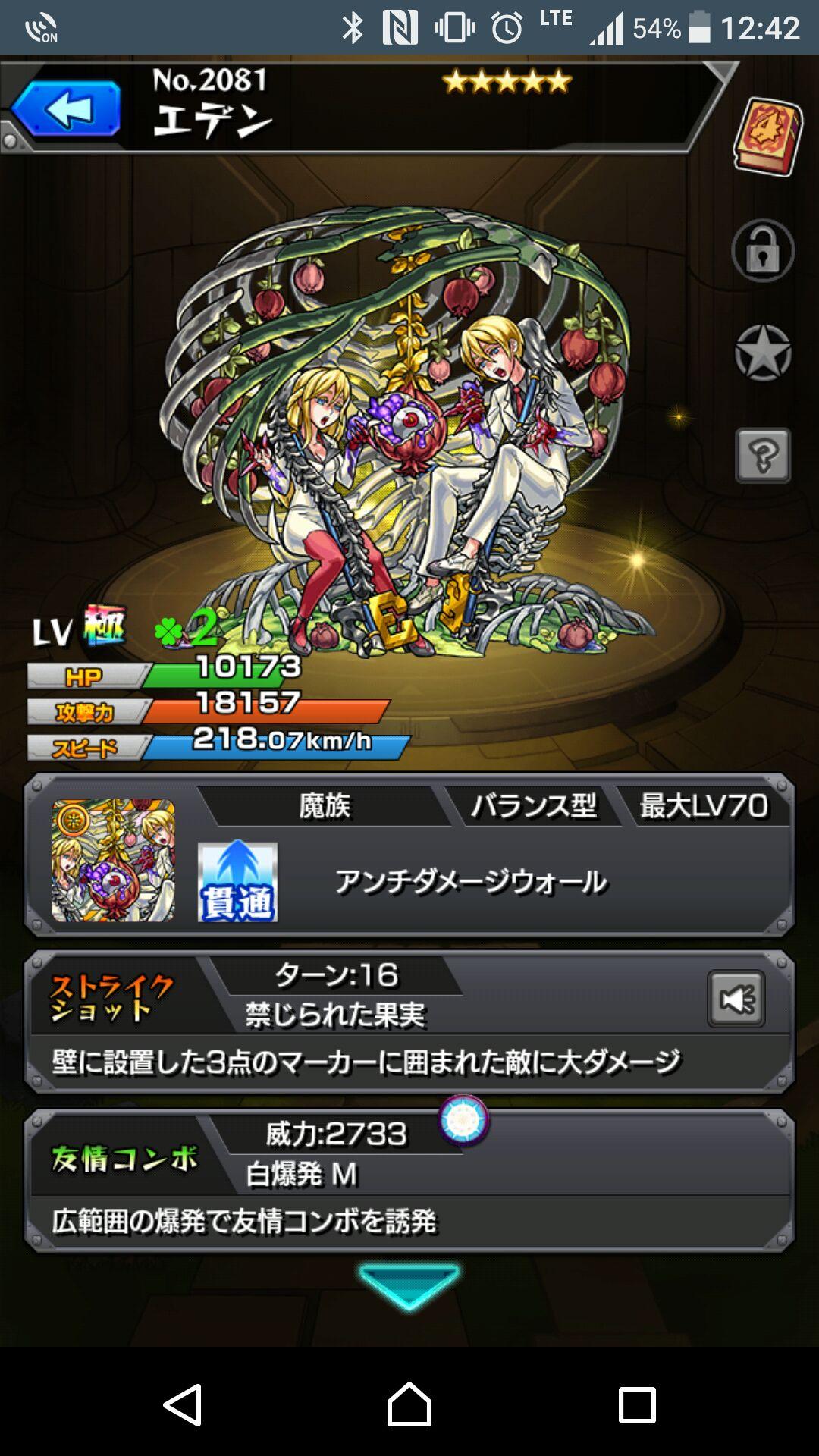Expand more details with the cyan down arrow
Screen dimensions: 819x1456
tap(409, 1285)
